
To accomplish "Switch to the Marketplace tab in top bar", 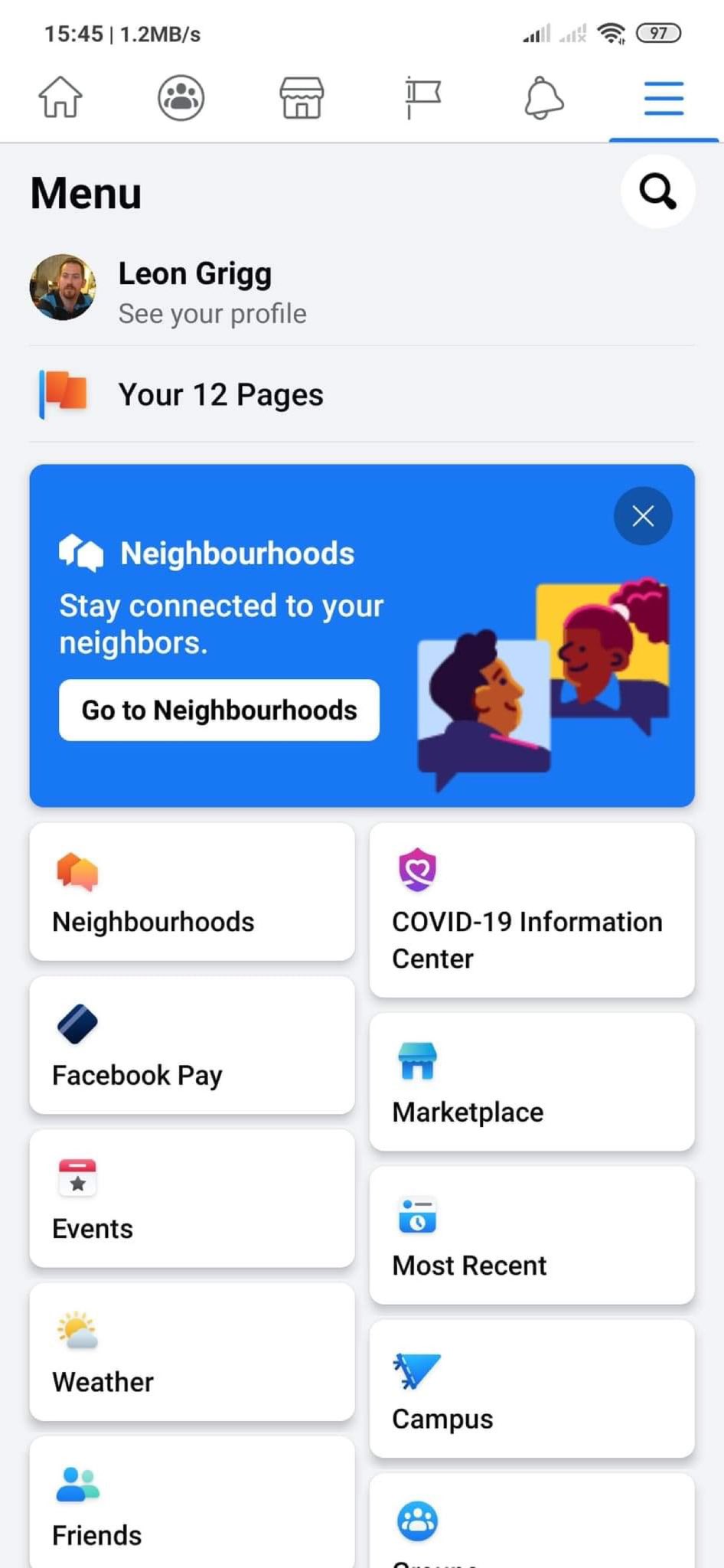I will tap(302, 98).
